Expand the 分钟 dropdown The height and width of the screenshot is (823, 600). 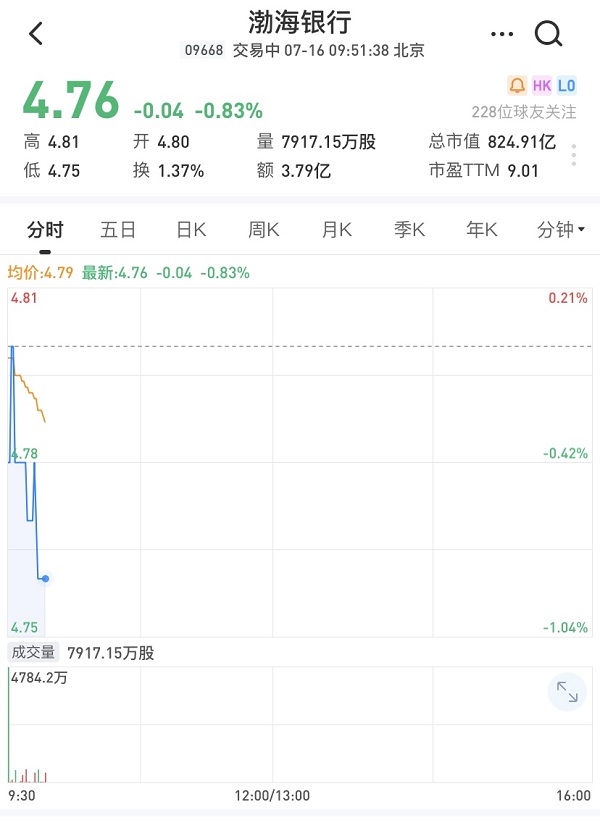pos(560,230)
